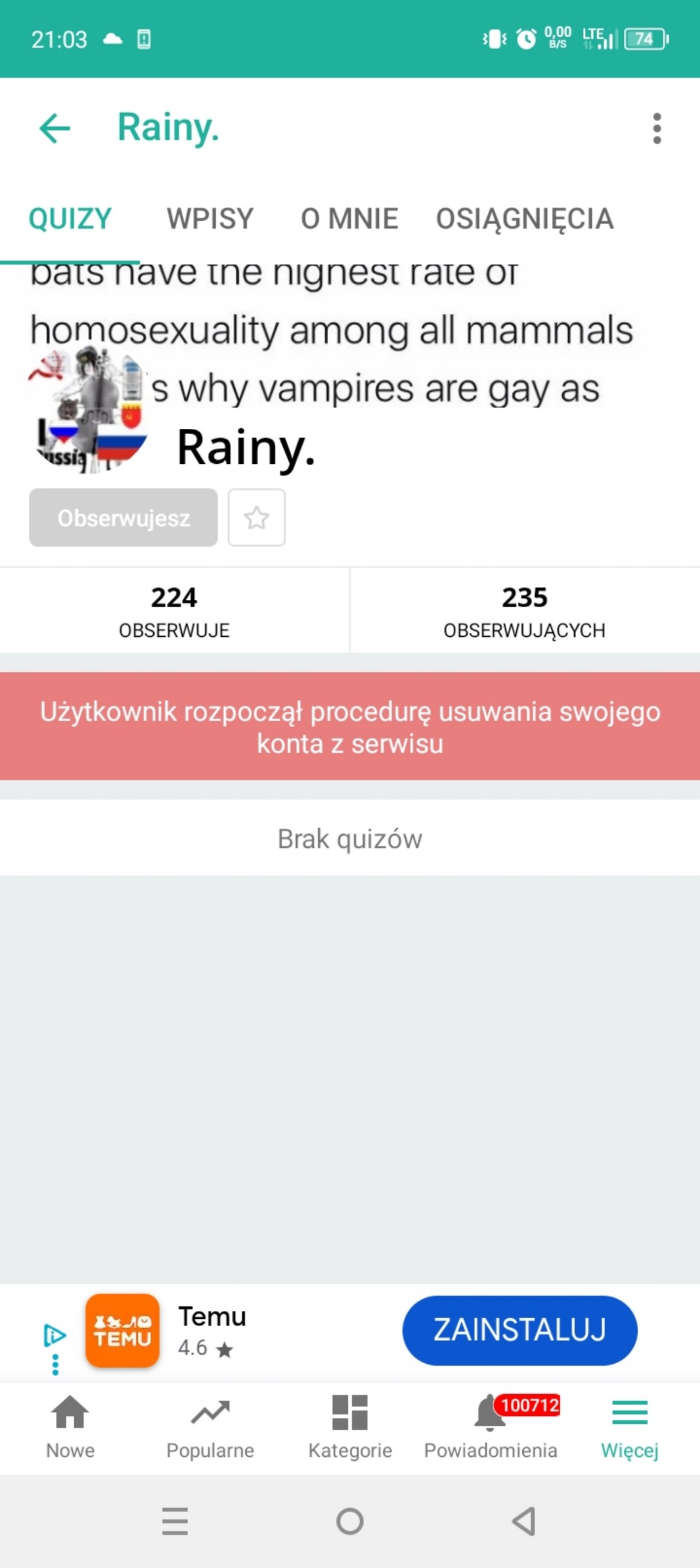Open the Popularne section
Image resolution: width=700 pixels, height=1568 pixels.
pos(210,1427)
